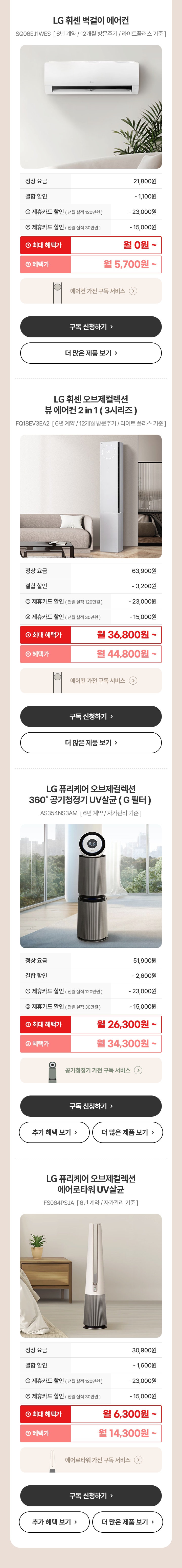182x1568 pixels.
Task: Open 더 많은 제품 보기 under 벽걸이 에어컨
Action: (x=91, y=353)
